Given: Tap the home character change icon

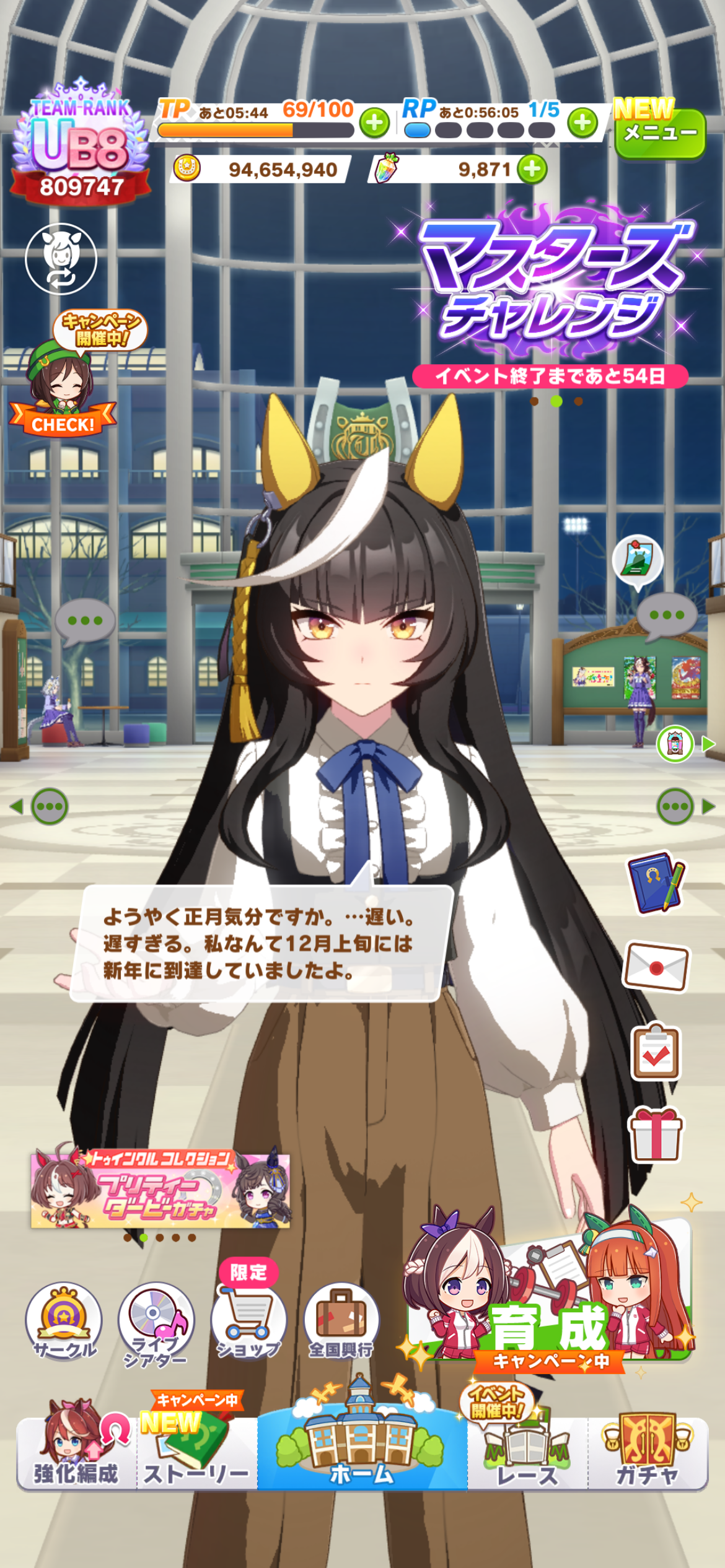Looking at the screenshot, I should tap(61, 259).
